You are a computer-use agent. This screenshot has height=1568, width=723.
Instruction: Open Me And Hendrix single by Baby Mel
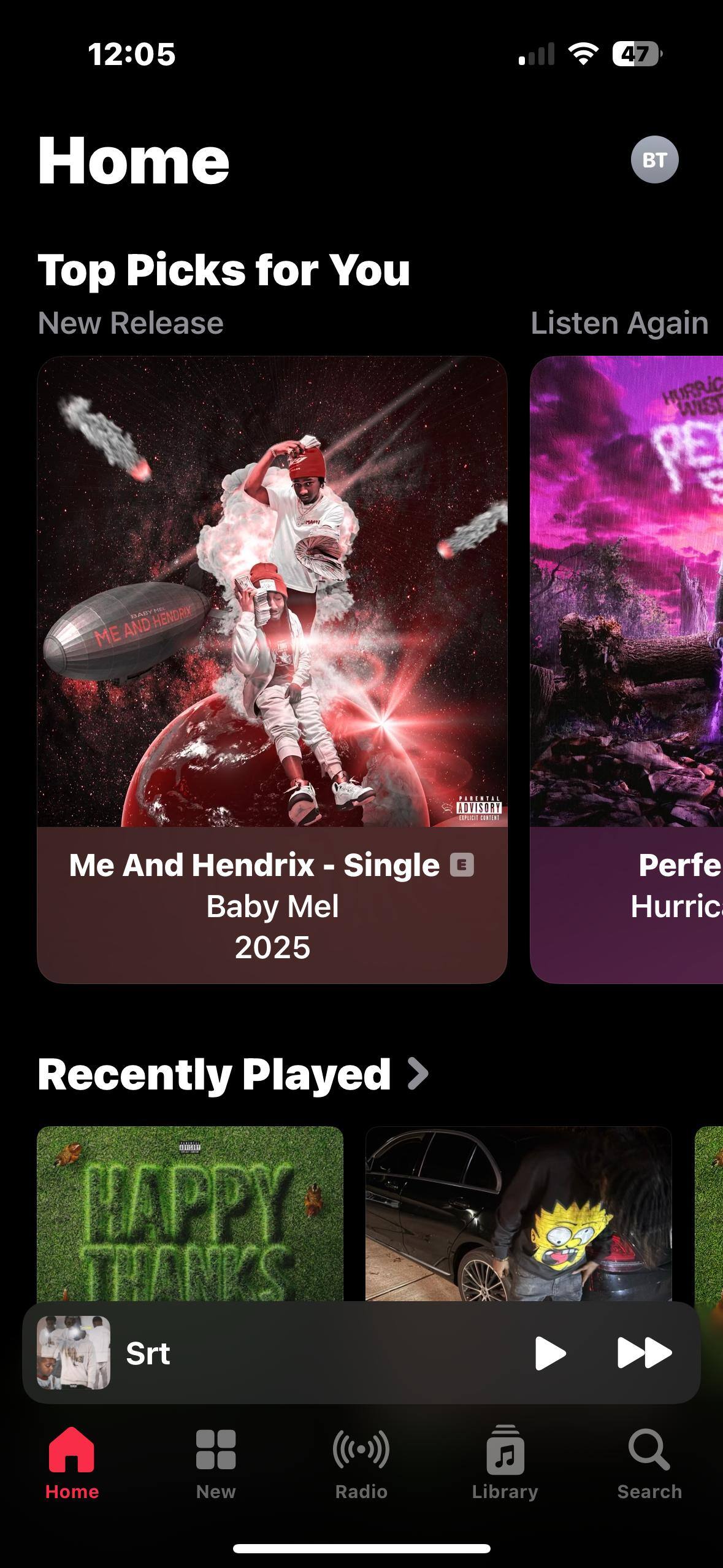[272, 669]
